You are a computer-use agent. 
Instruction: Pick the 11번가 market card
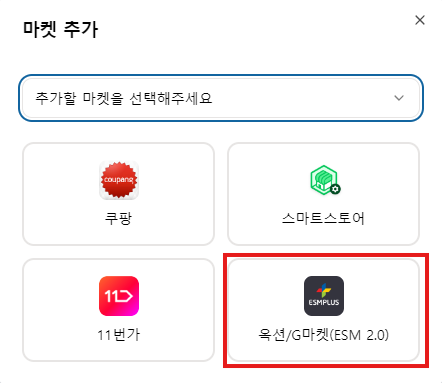tap(118, 310)
